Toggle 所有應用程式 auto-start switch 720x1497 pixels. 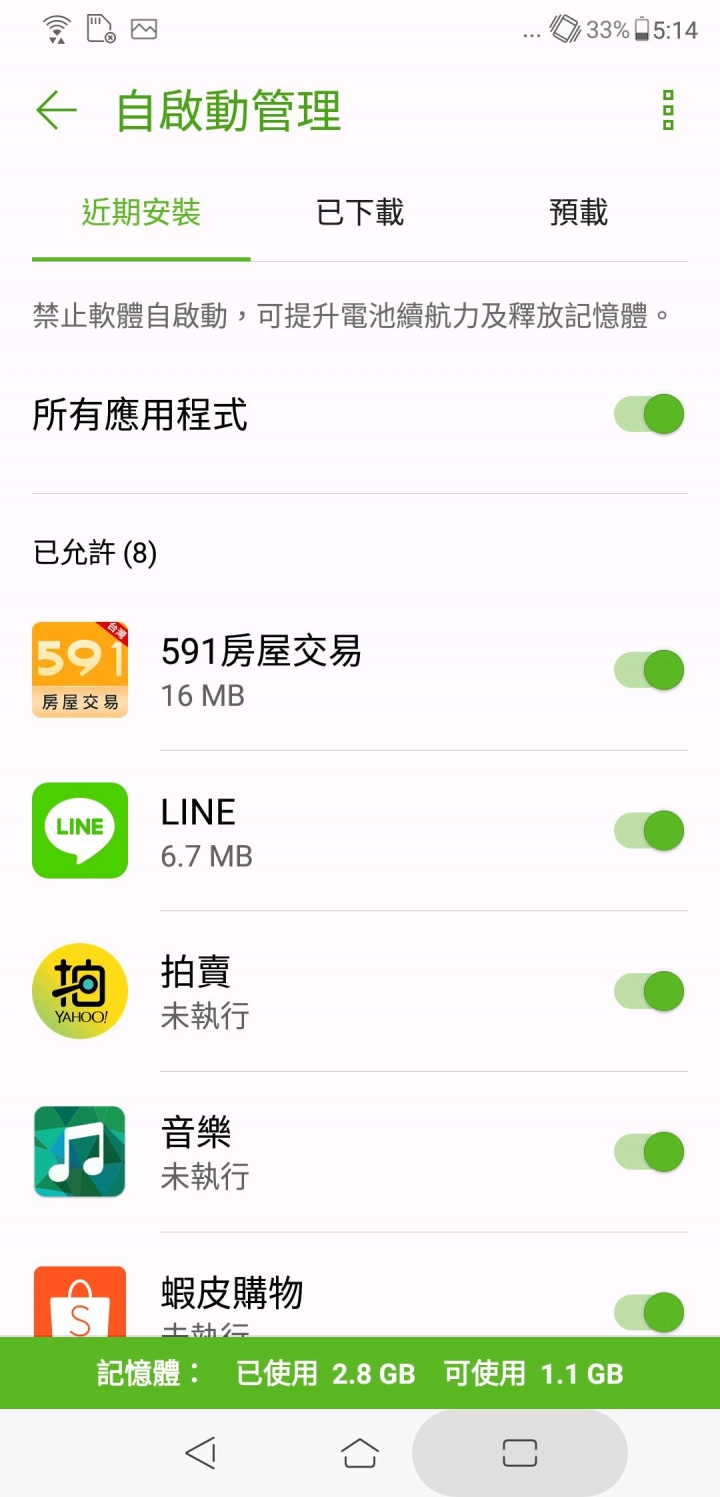[649, 414]
